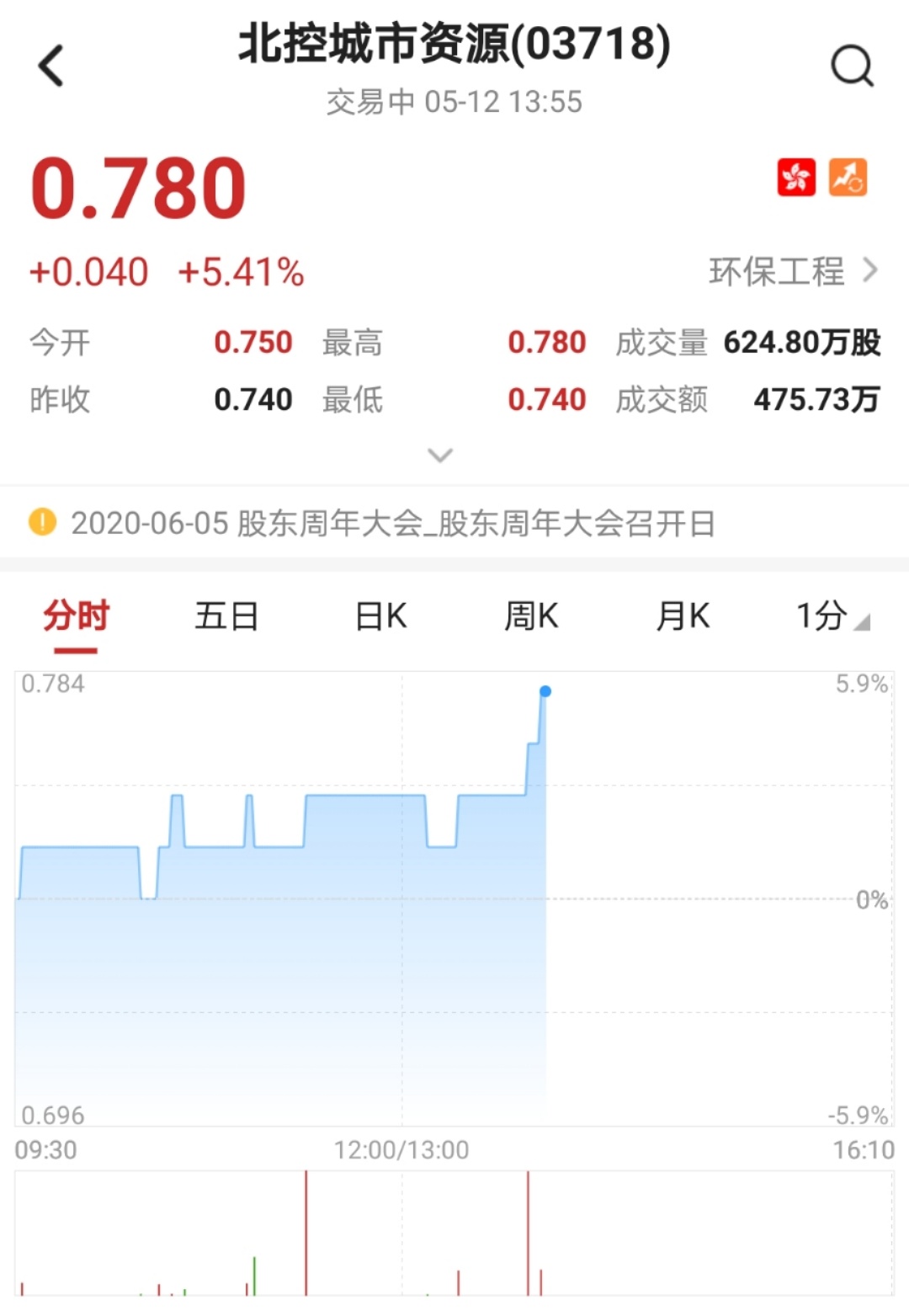Switch to the 五日 chart tab
The width and height of the screenshot is (909, 1316).
pyautogui.click(x=226, y=616)
